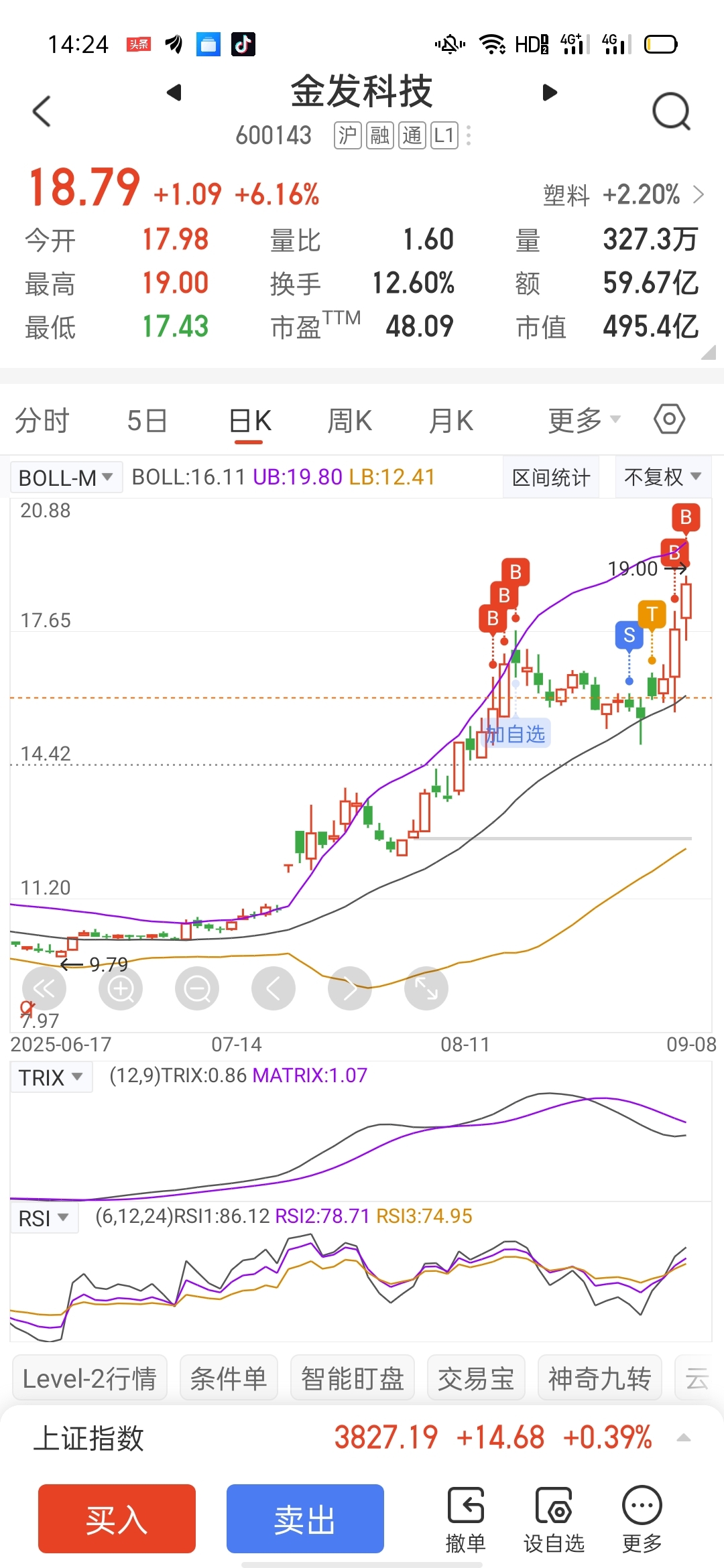Viewport: 724px width, 1568px height.
Task: Go back using the back arrow
Action: click(x=42, y=111)
